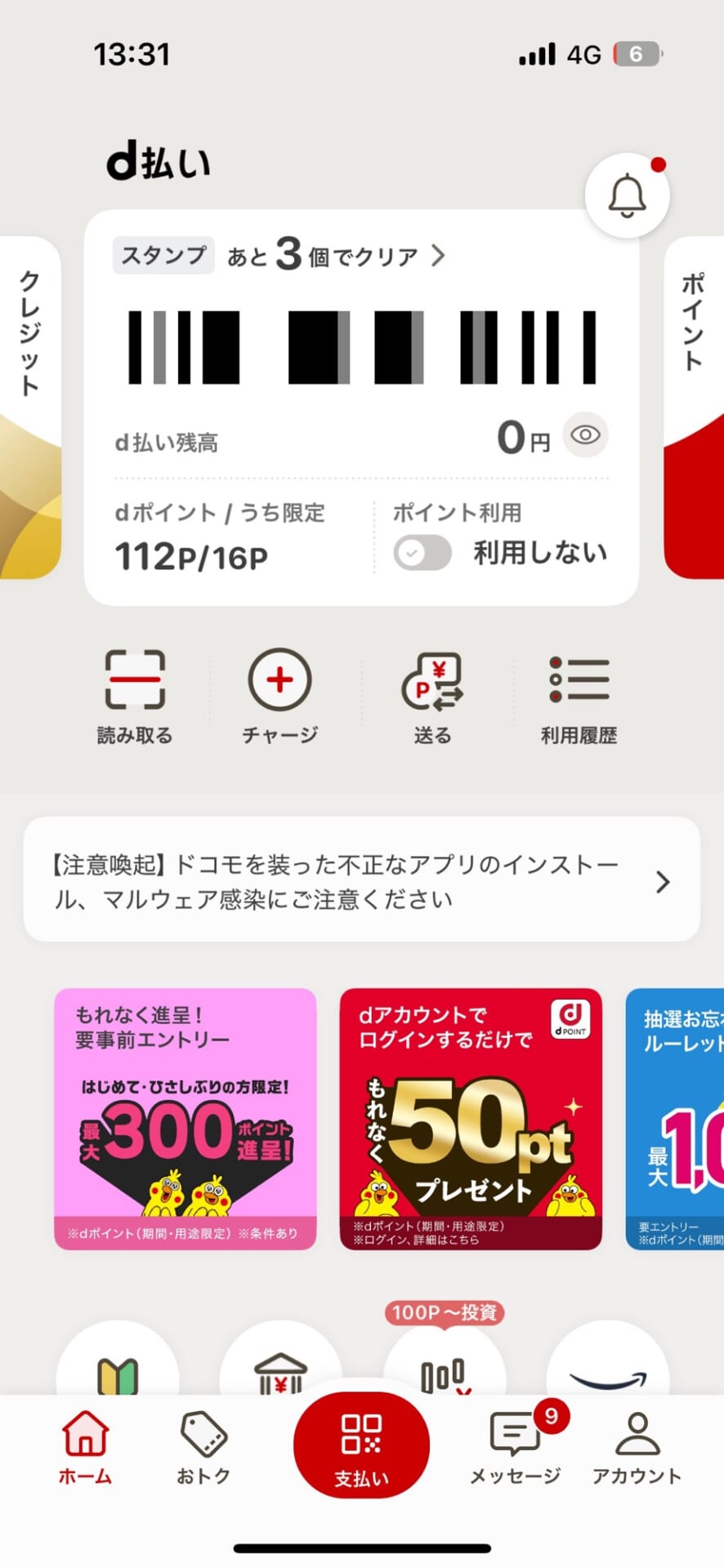The width and height of the screenshot is (724, 1568).
Task: Tap the barcode to enlarge it
Action: click(362, 345)
